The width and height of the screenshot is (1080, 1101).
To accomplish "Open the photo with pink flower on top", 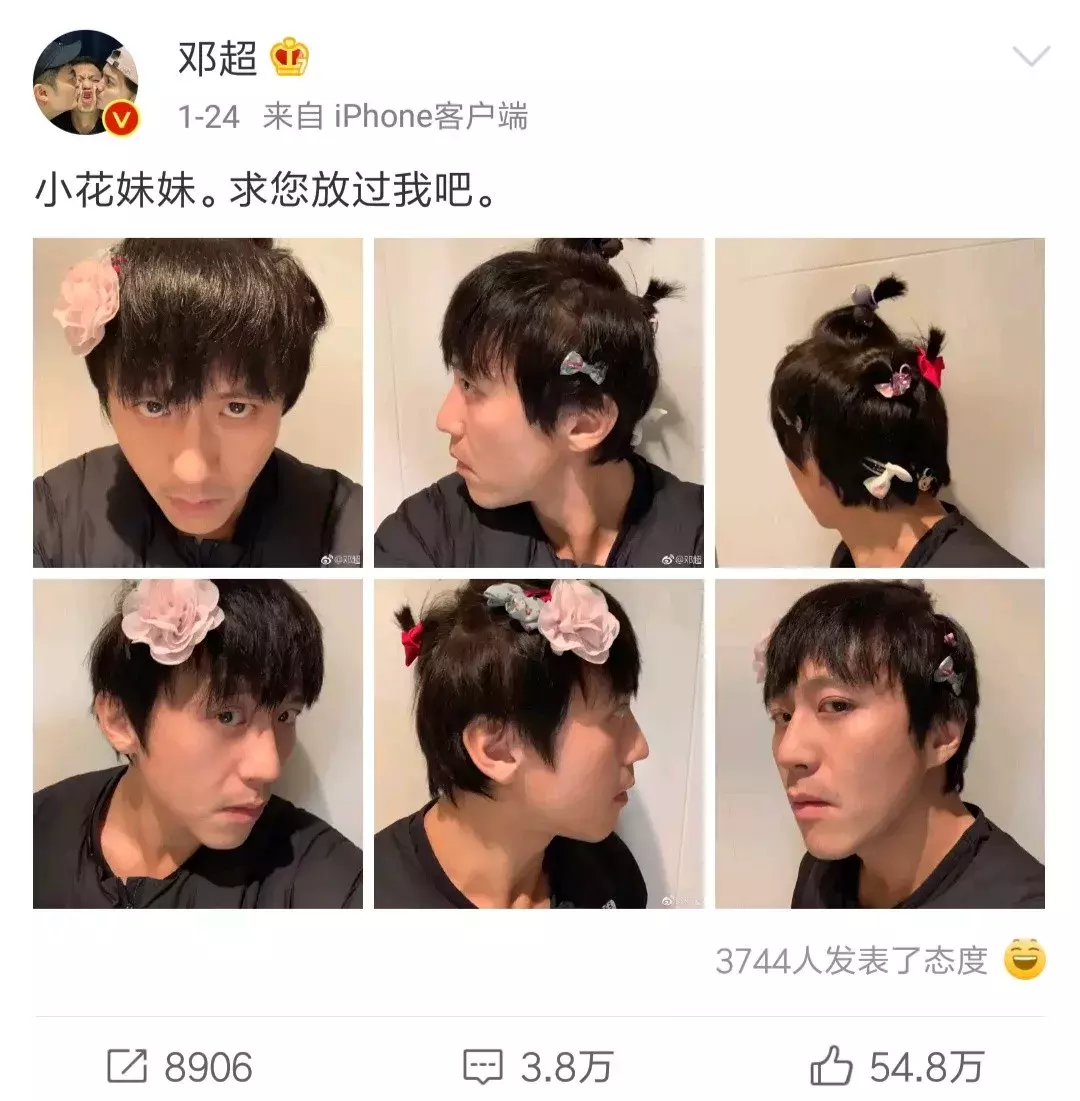I will (197, 743).
